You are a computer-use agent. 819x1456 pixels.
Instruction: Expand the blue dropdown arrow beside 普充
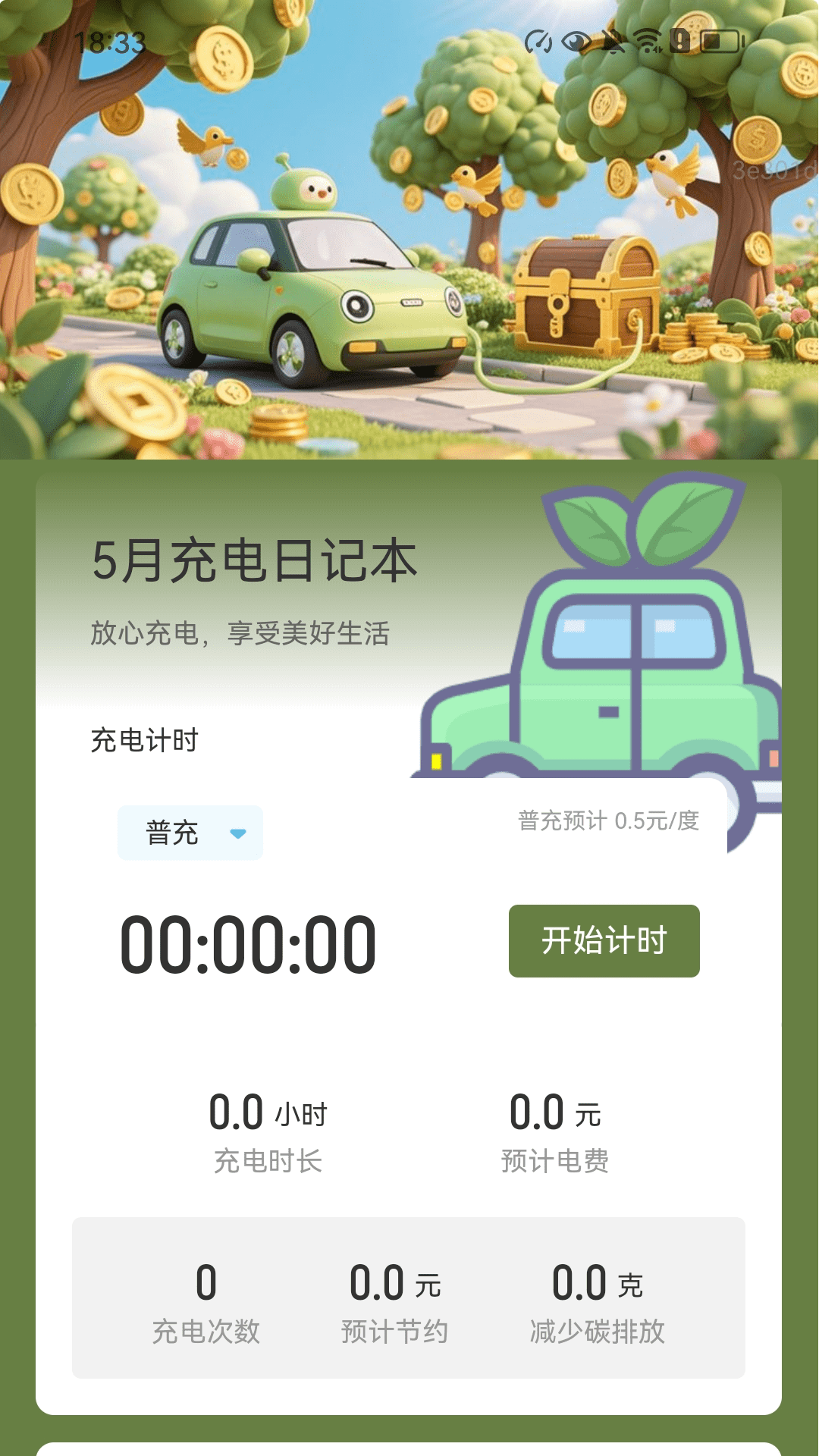pos(238,833)
